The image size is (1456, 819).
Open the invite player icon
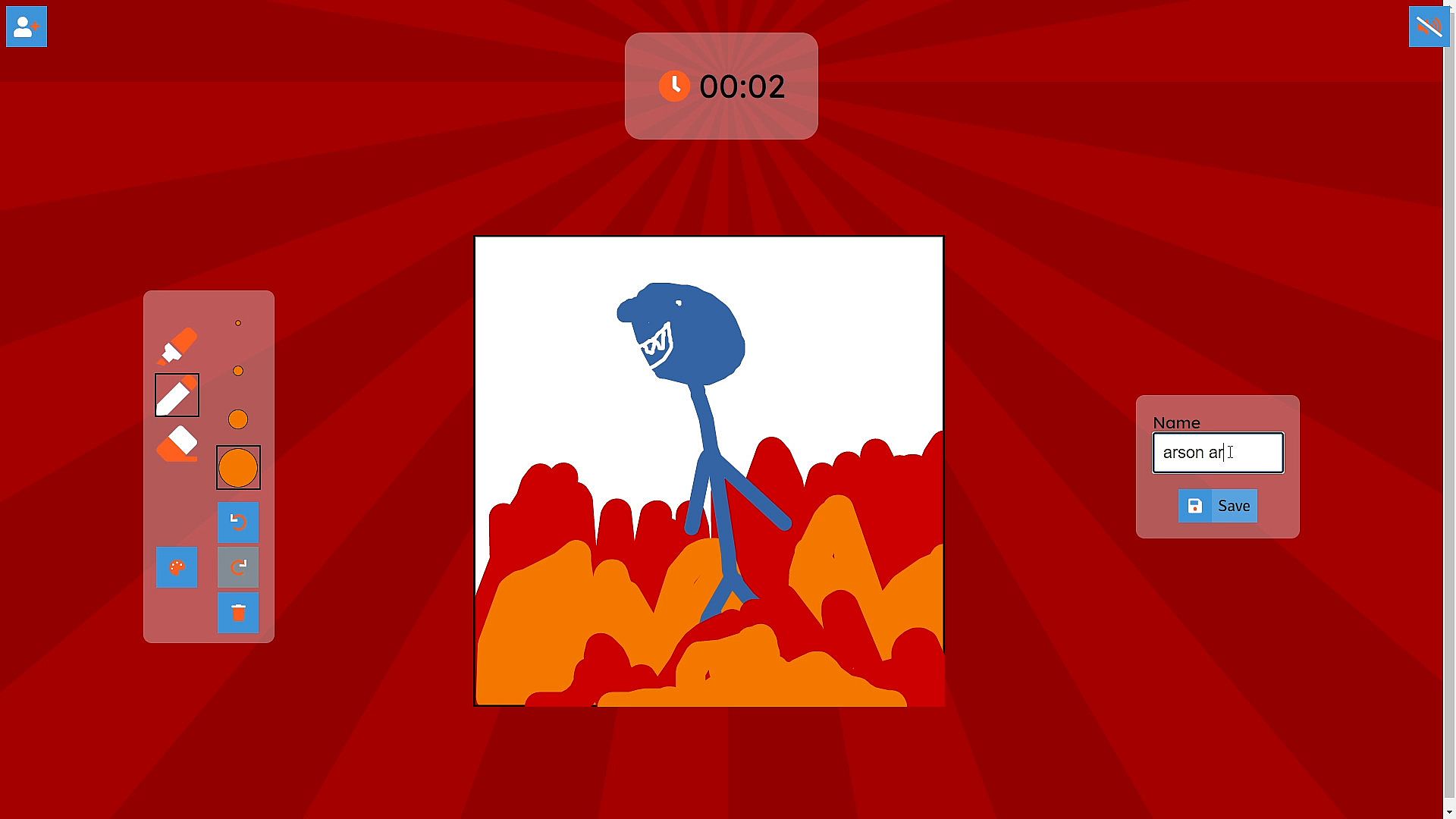point(27,27)
